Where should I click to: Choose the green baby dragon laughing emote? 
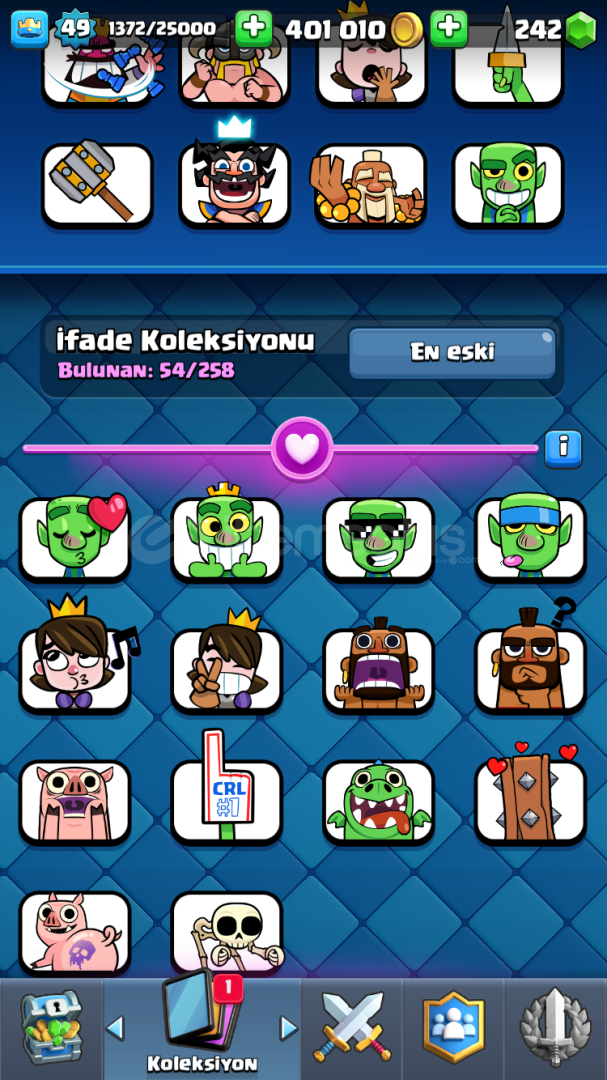coord(378,801)
